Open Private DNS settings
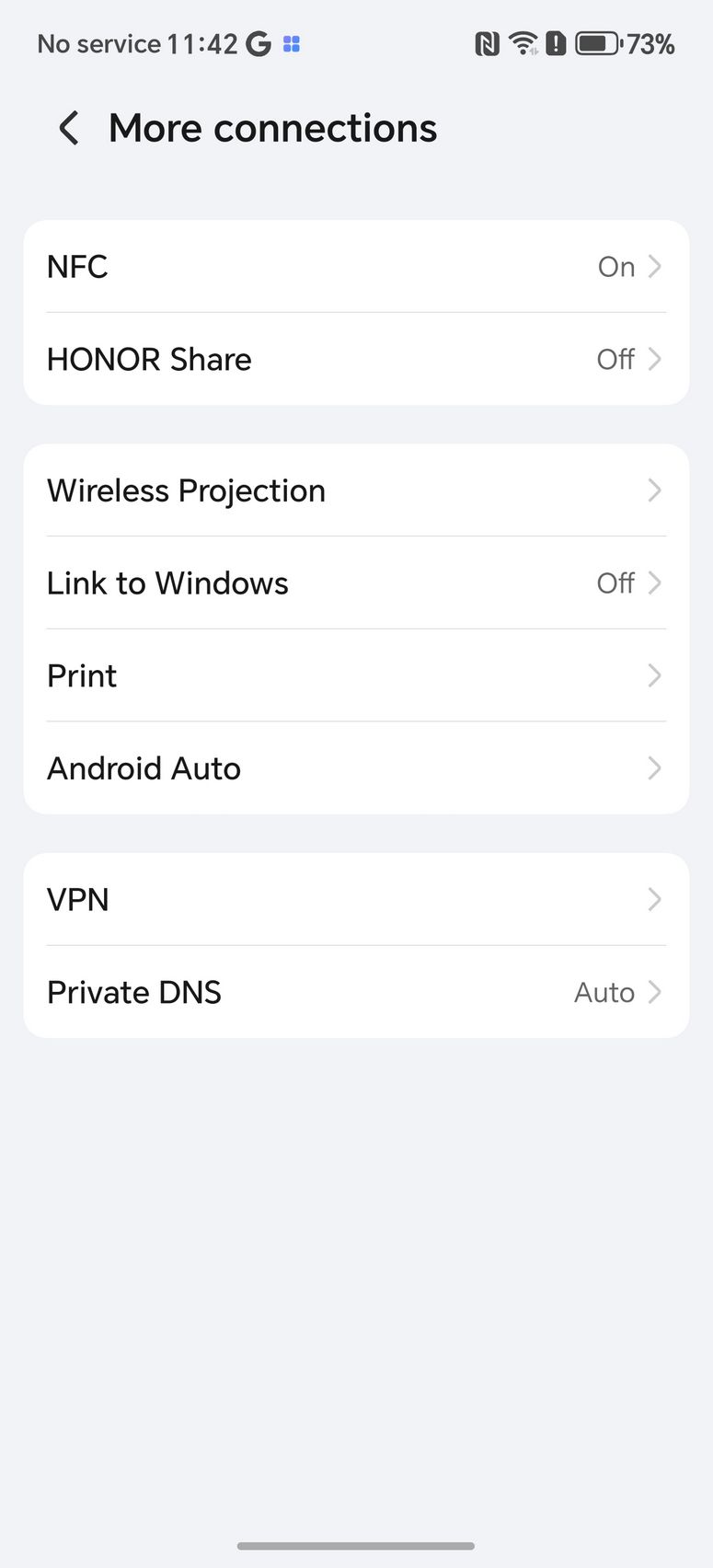Viewport: 713px width, 1568px height. (355, 992)
